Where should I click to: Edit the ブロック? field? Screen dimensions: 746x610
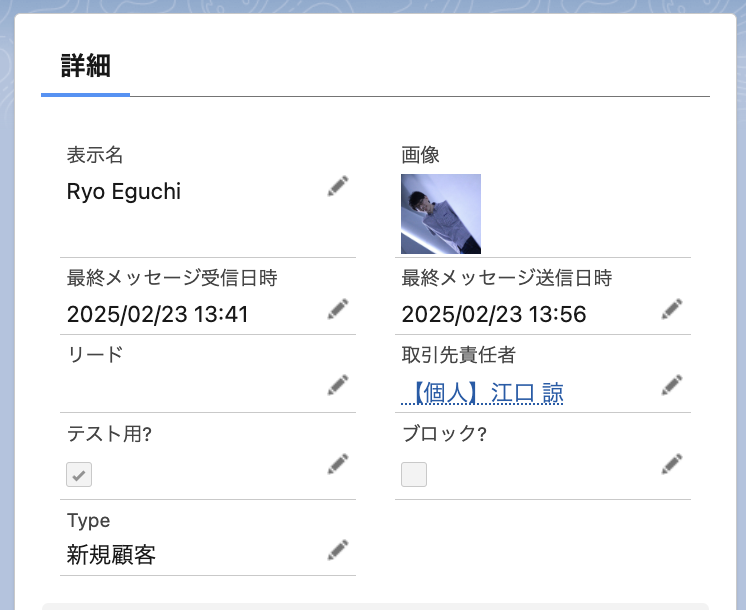pyautogui.click(x=672, y=464)
